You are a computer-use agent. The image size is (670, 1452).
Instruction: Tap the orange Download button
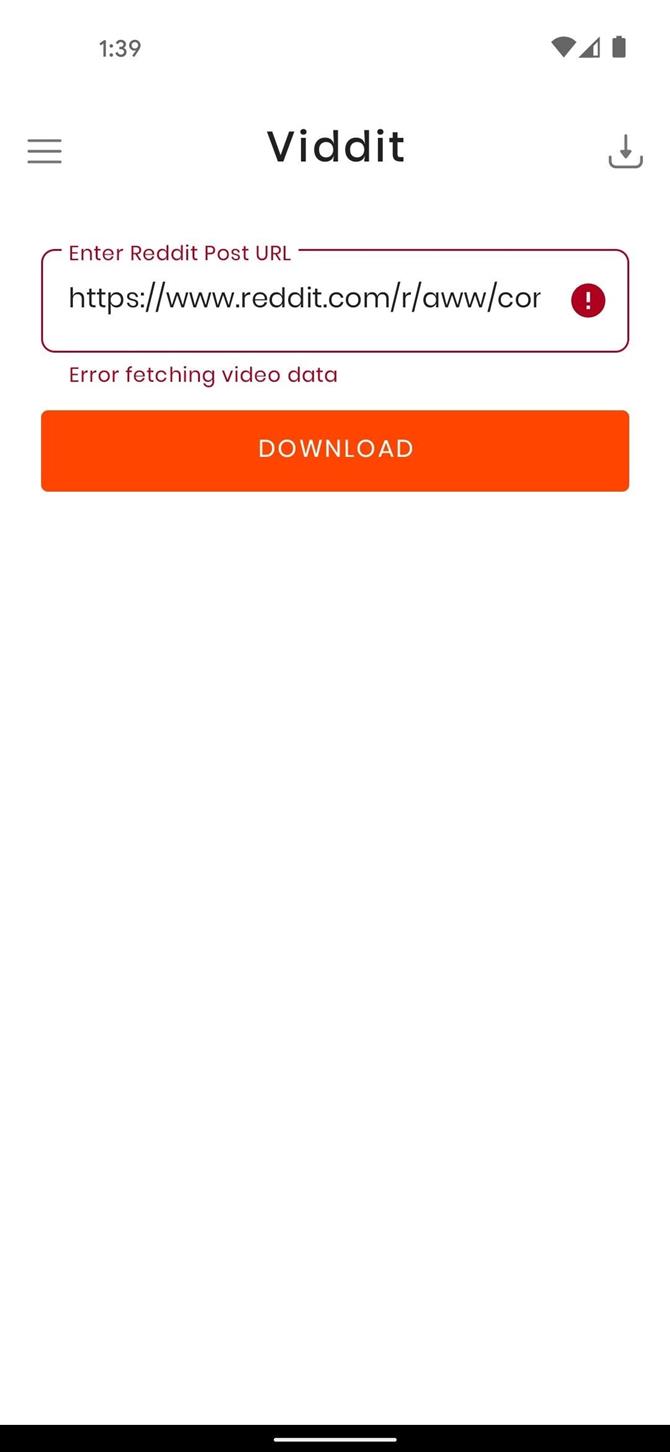(x=335, y=450)
